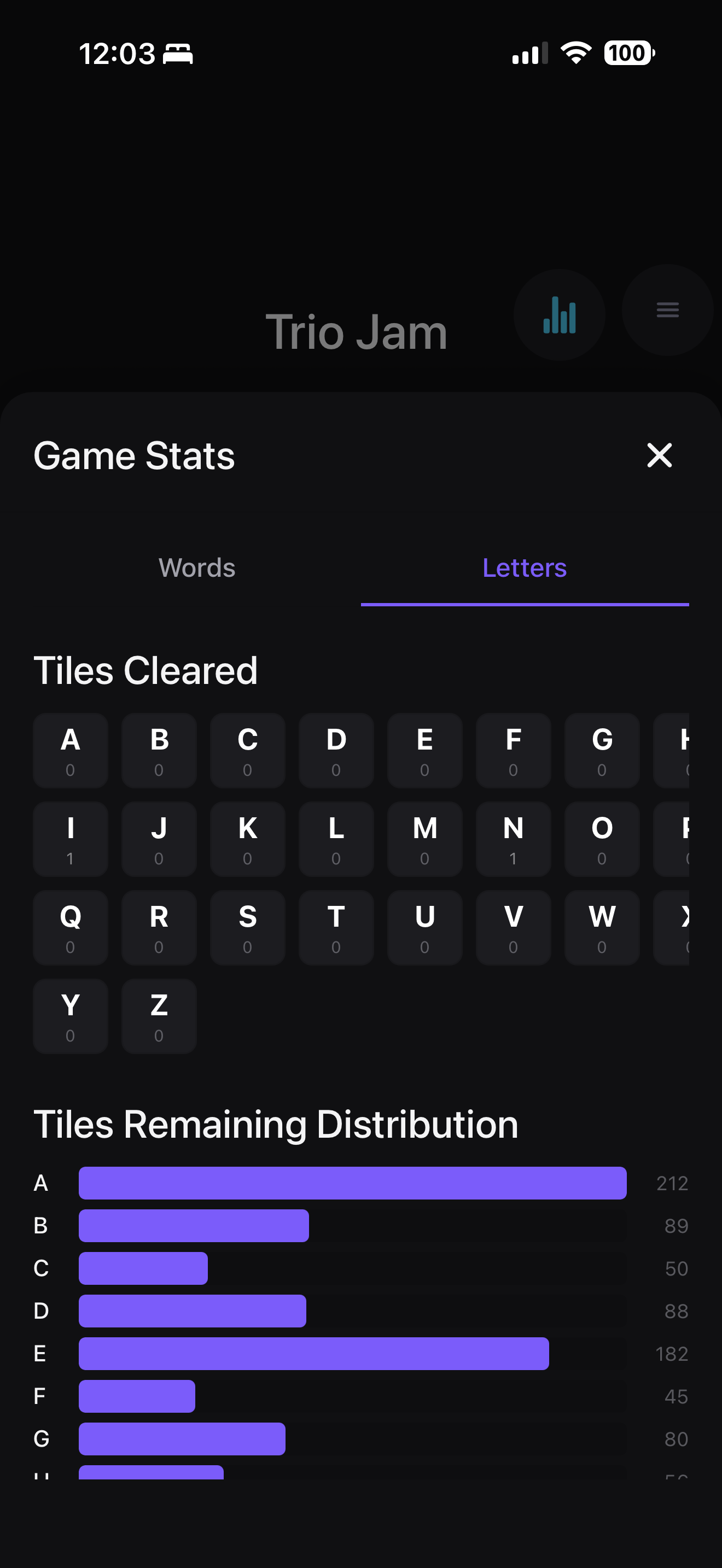The width and height of the screenshot is (722, 1568).
Task: Tap the letter M tile
Action: pos(425,839)
